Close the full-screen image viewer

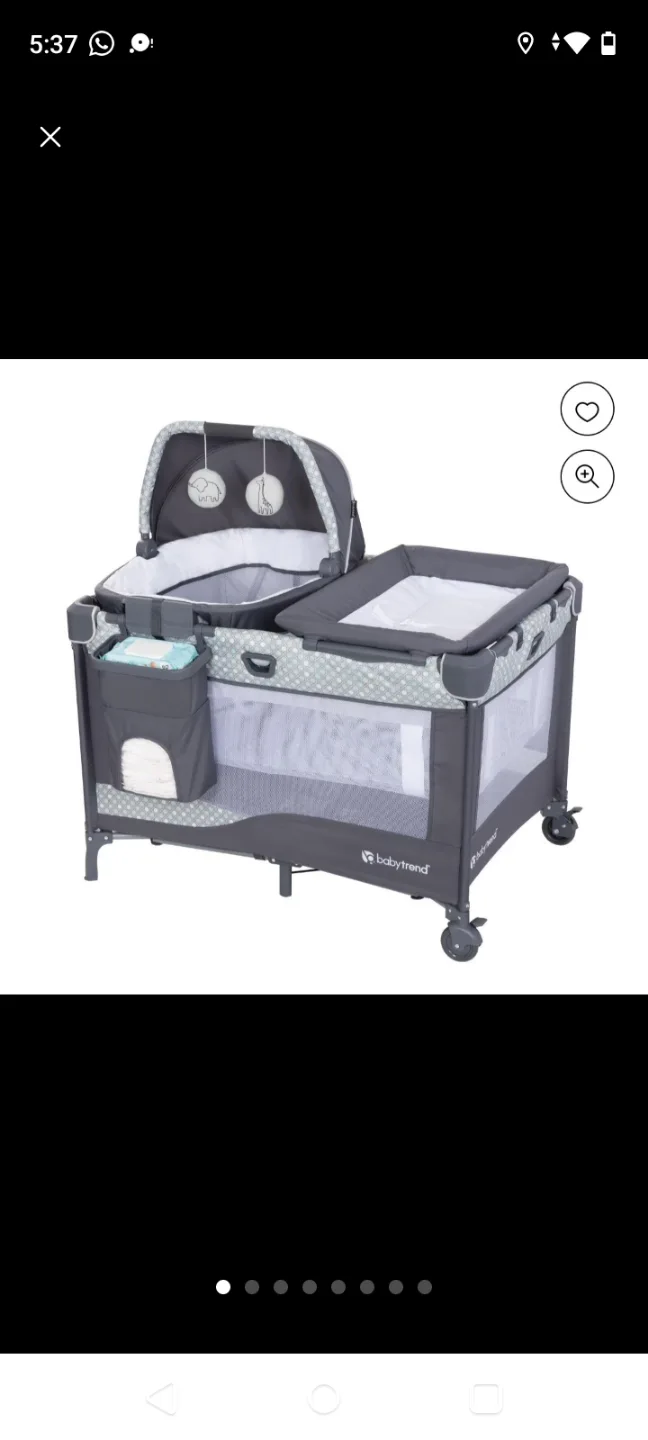[x=50, y=137]
